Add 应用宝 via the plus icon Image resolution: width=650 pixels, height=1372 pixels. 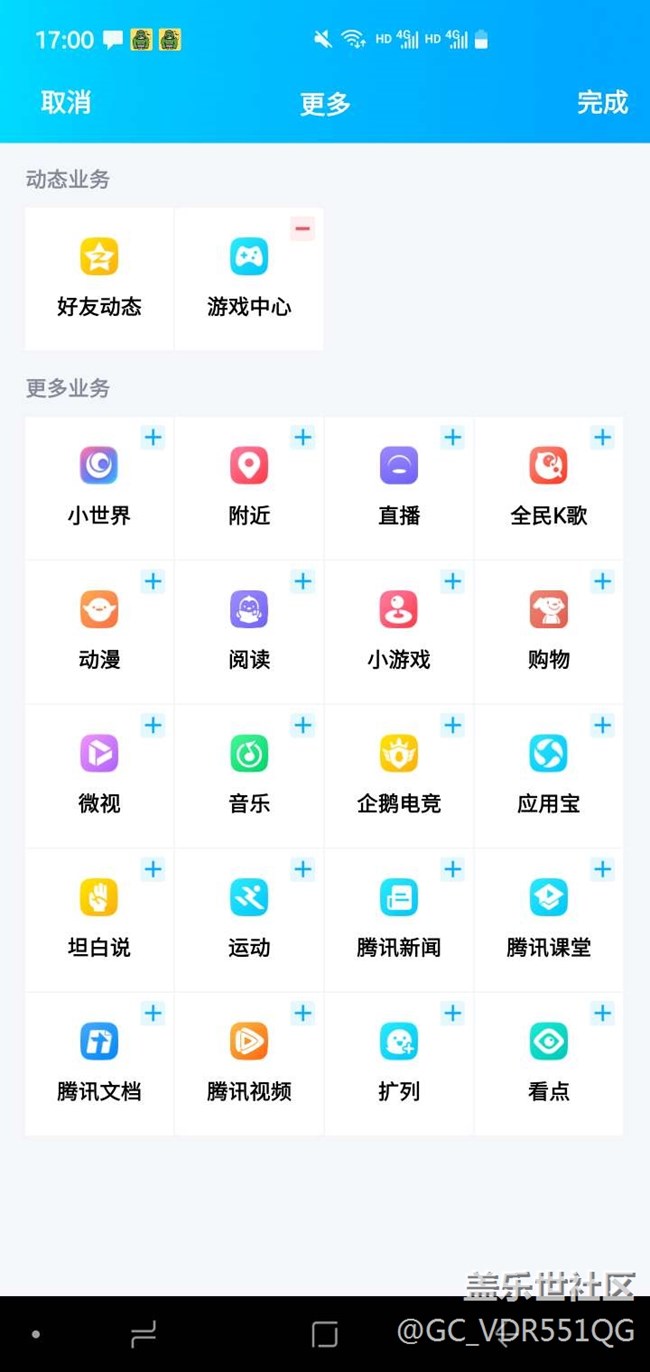click(x=602, y=725)
